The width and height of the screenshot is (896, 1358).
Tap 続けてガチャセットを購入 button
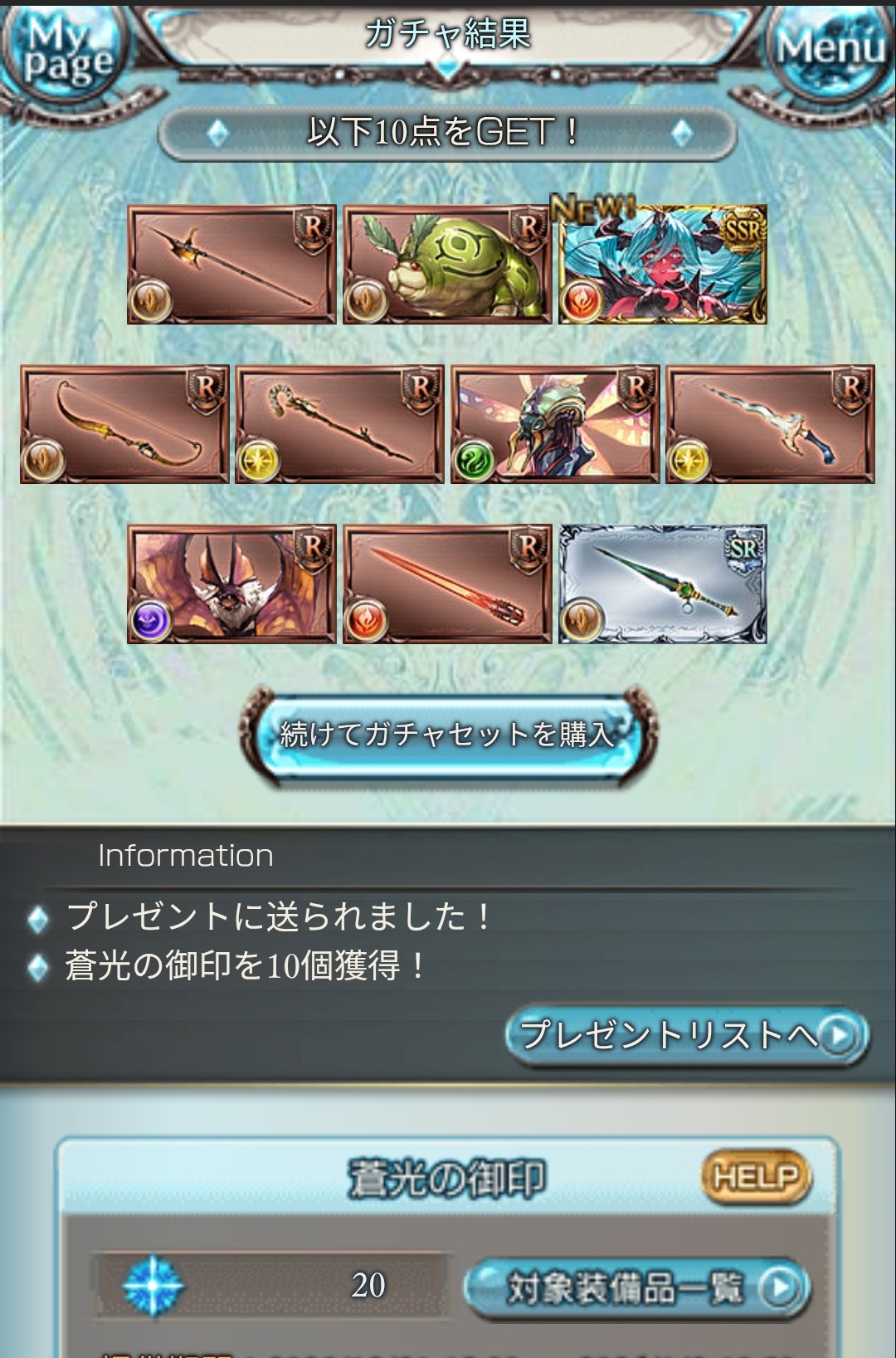tap(448, 735)
